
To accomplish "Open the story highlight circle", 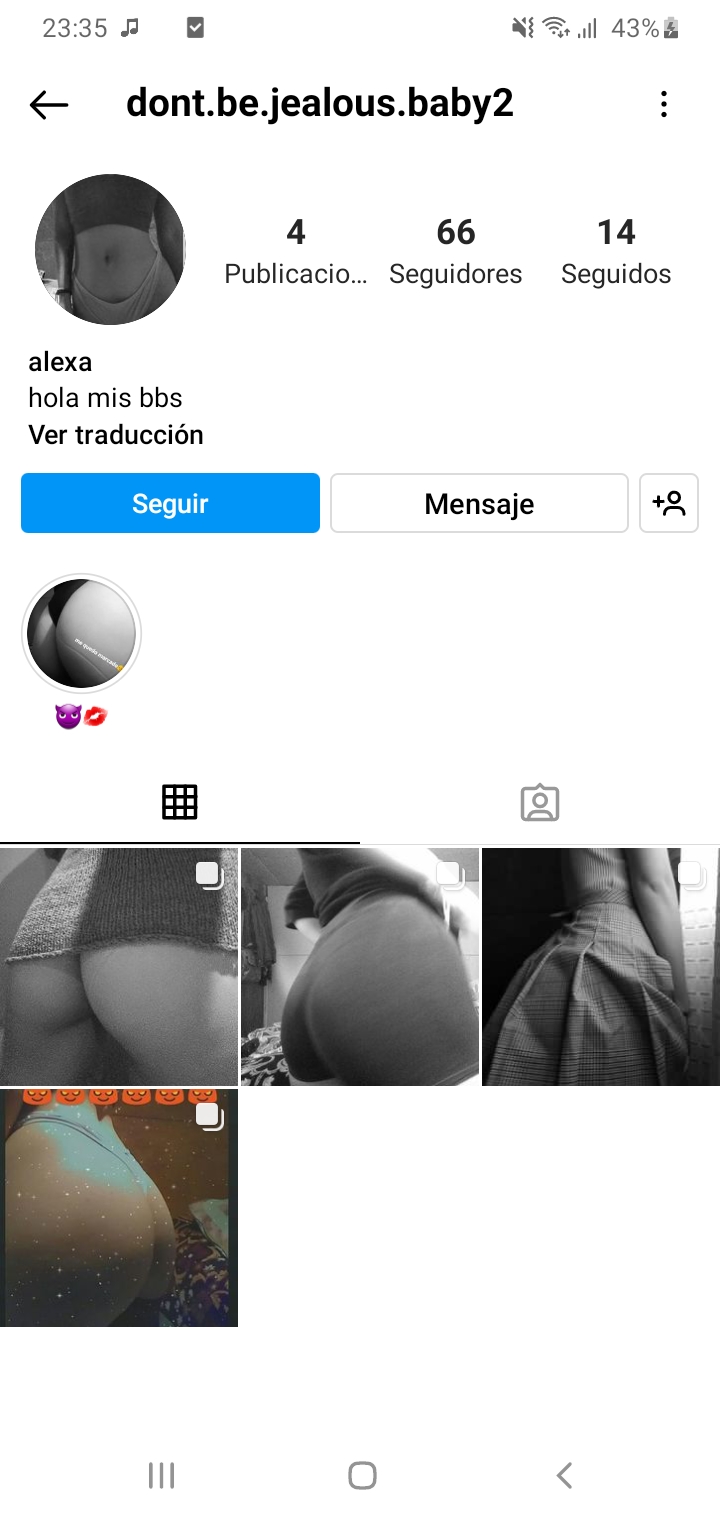I will click(81, 633).
